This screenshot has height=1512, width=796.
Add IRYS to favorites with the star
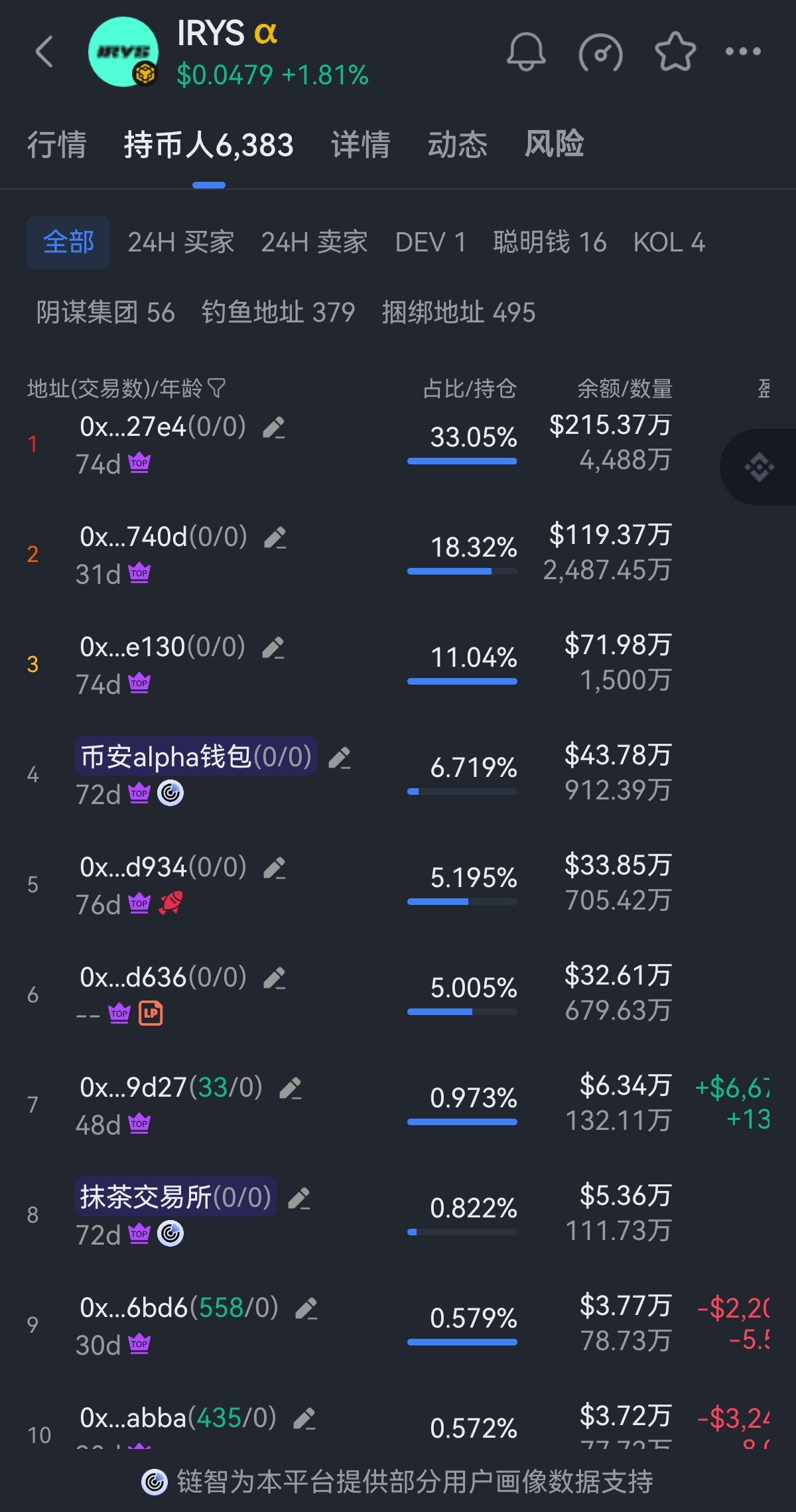pyautogui.click(x=675, y=51)
